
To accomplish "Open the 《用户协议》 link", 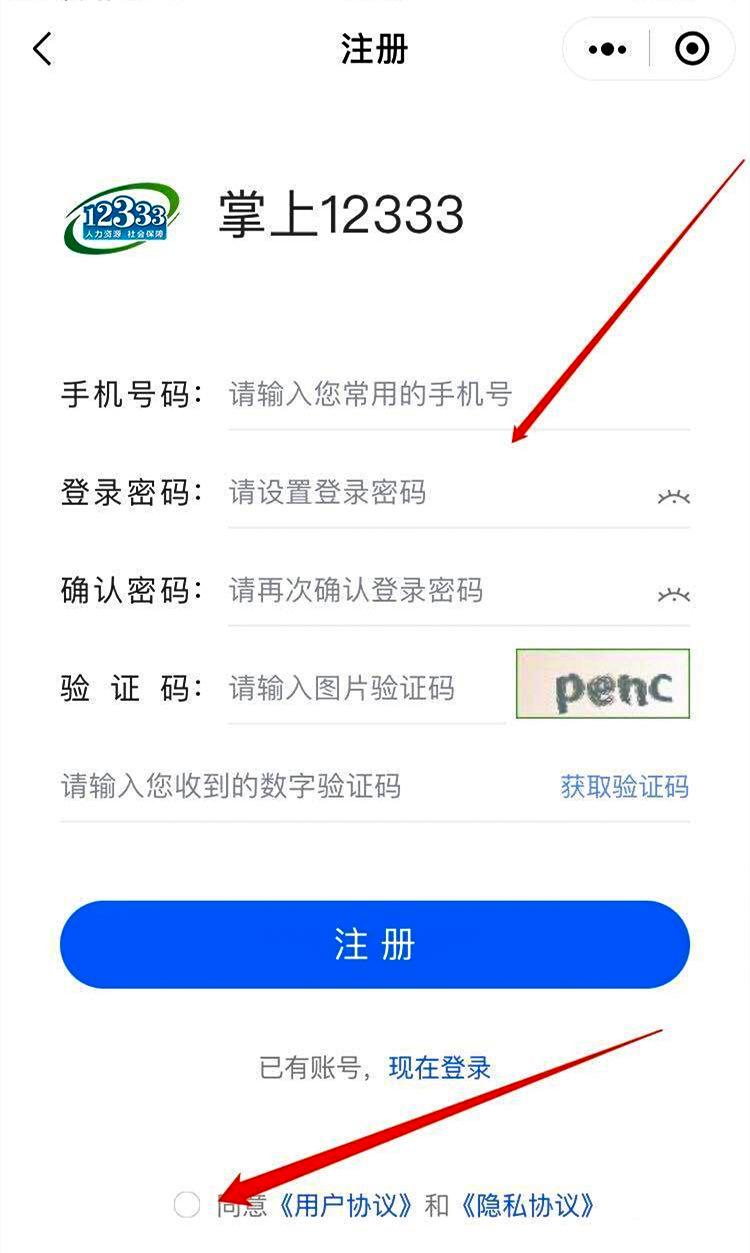I will point(345,1205).
